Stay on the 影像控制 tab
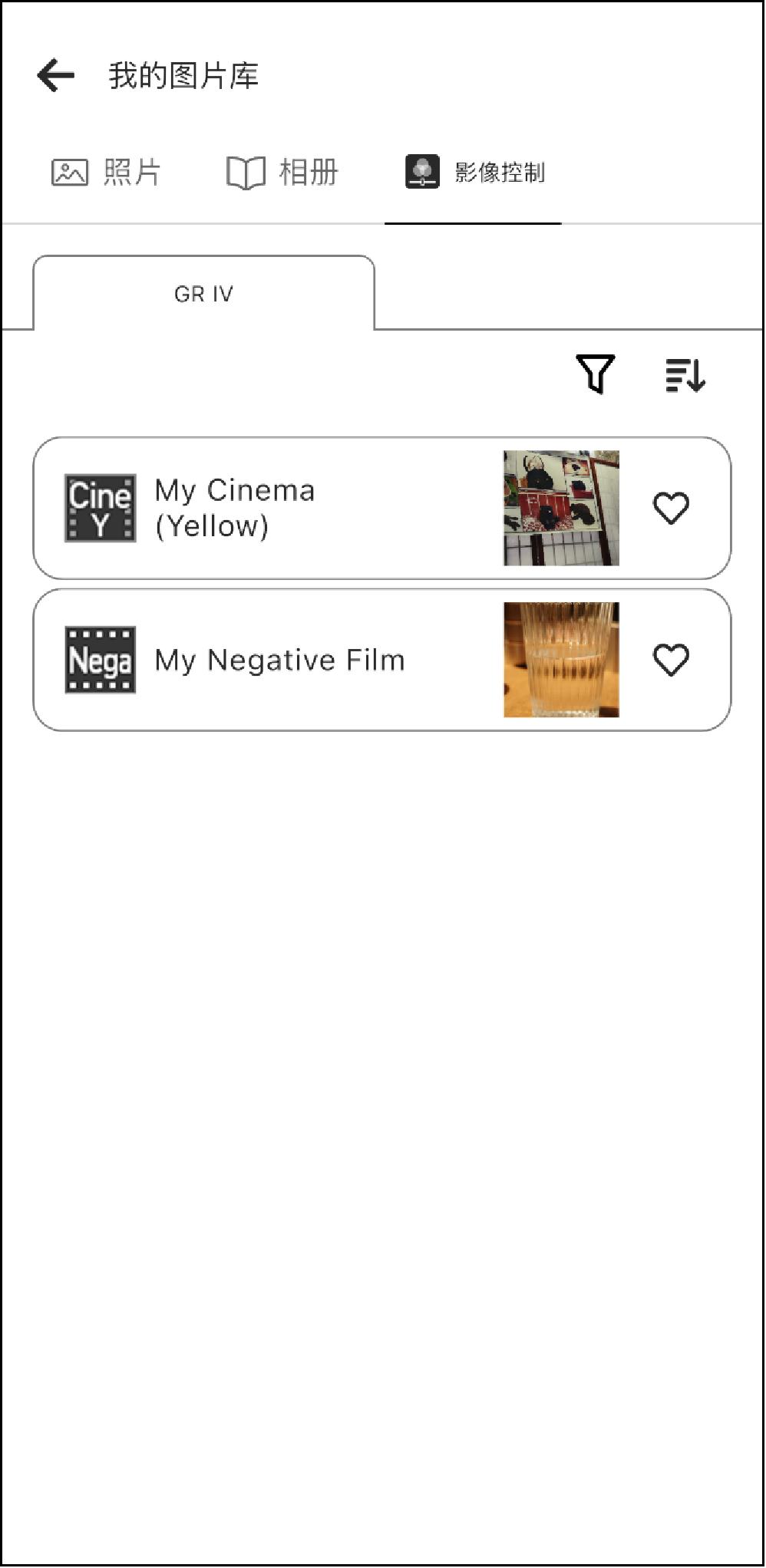The image size is (766, 1568). point(474,173)
